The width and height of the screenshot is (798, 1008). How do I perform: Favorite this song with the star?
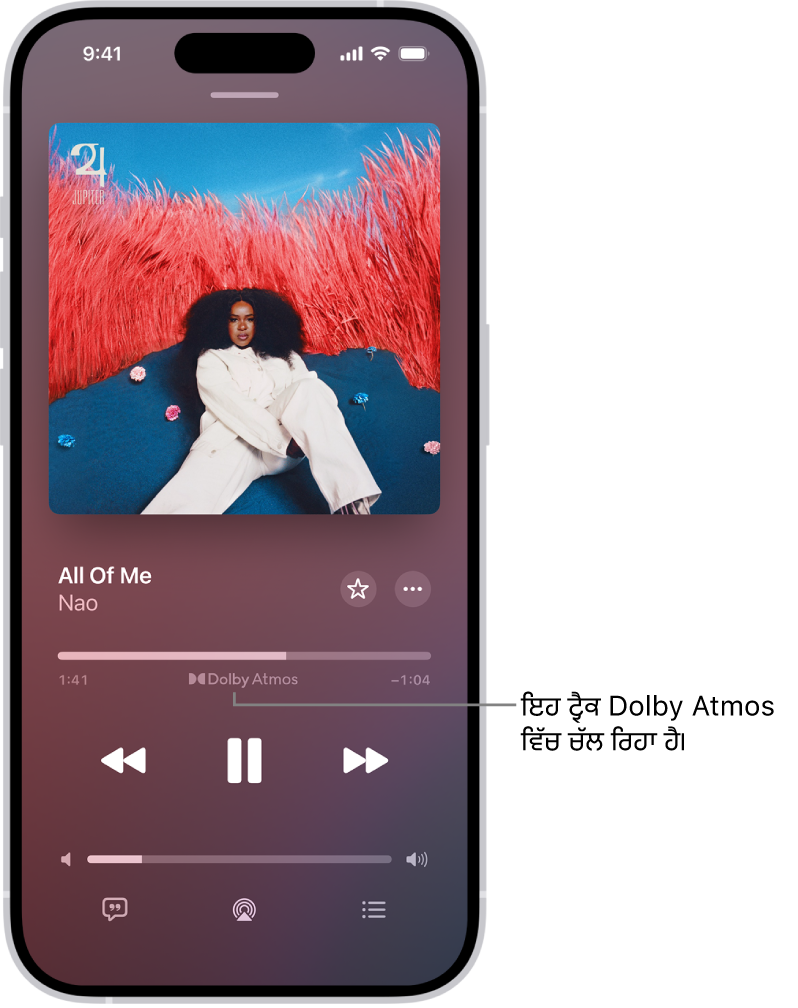(x=358, y=590)
